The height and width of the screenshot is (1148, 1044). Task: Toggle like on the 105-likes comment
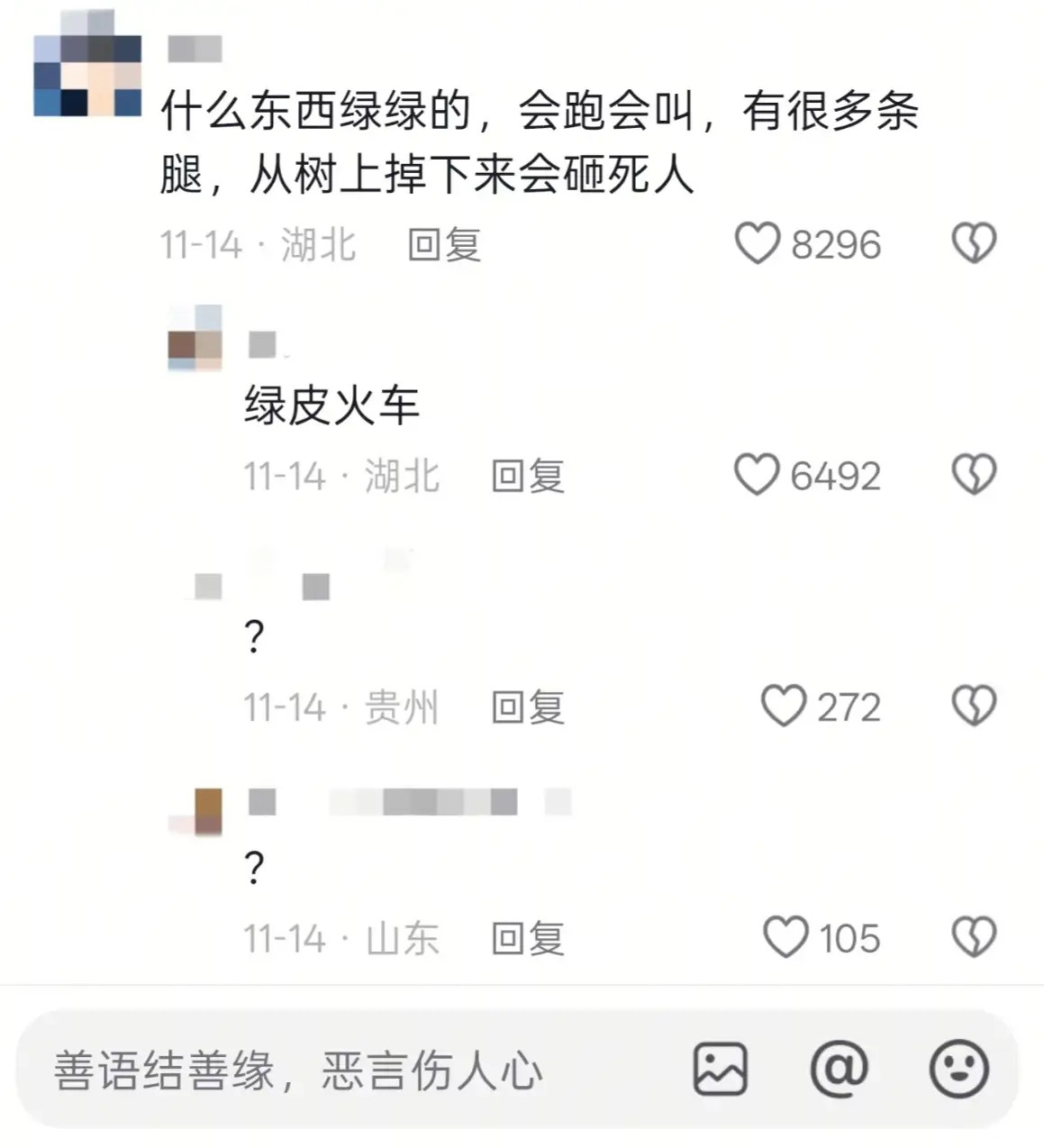click(x=786, y=937)
